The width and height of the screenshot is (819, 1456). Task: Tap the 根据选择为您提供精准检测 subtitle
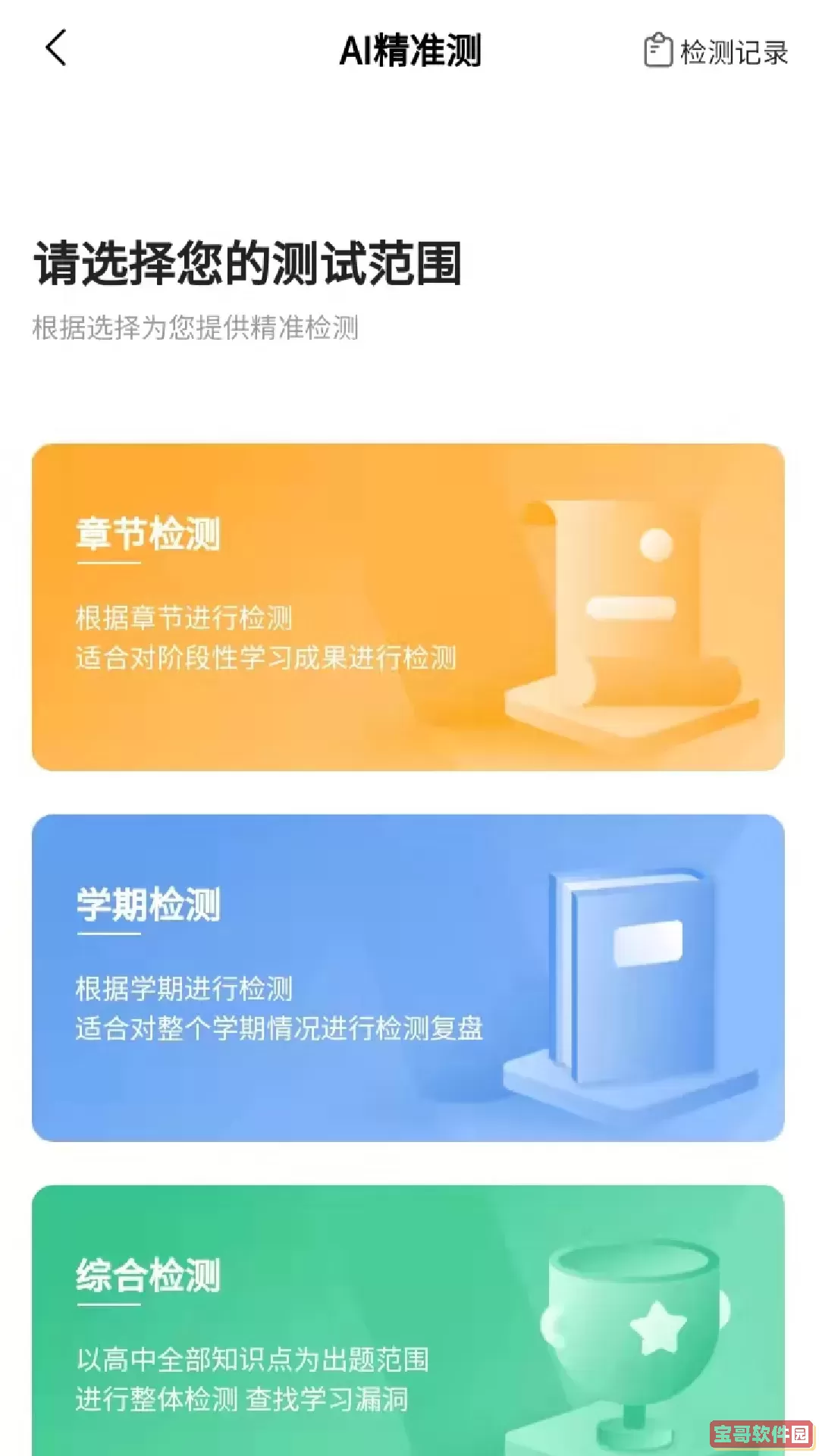[x=196, y=328]
